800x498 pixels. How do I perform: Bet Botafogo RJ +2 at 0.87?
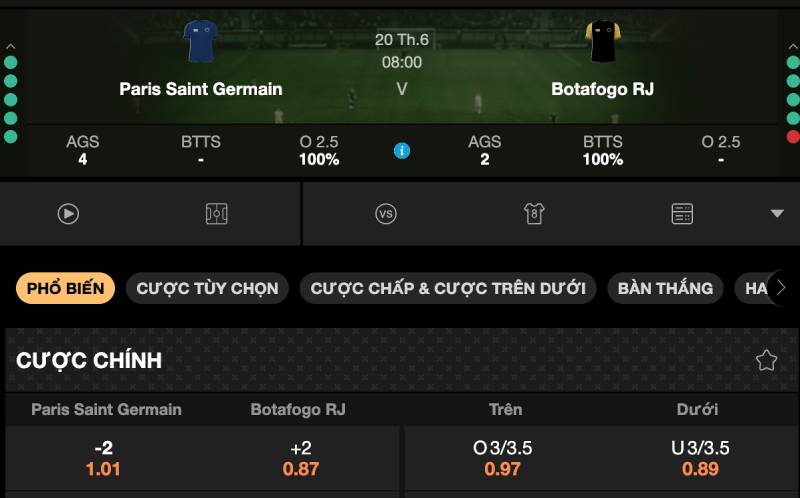[301, 459]
